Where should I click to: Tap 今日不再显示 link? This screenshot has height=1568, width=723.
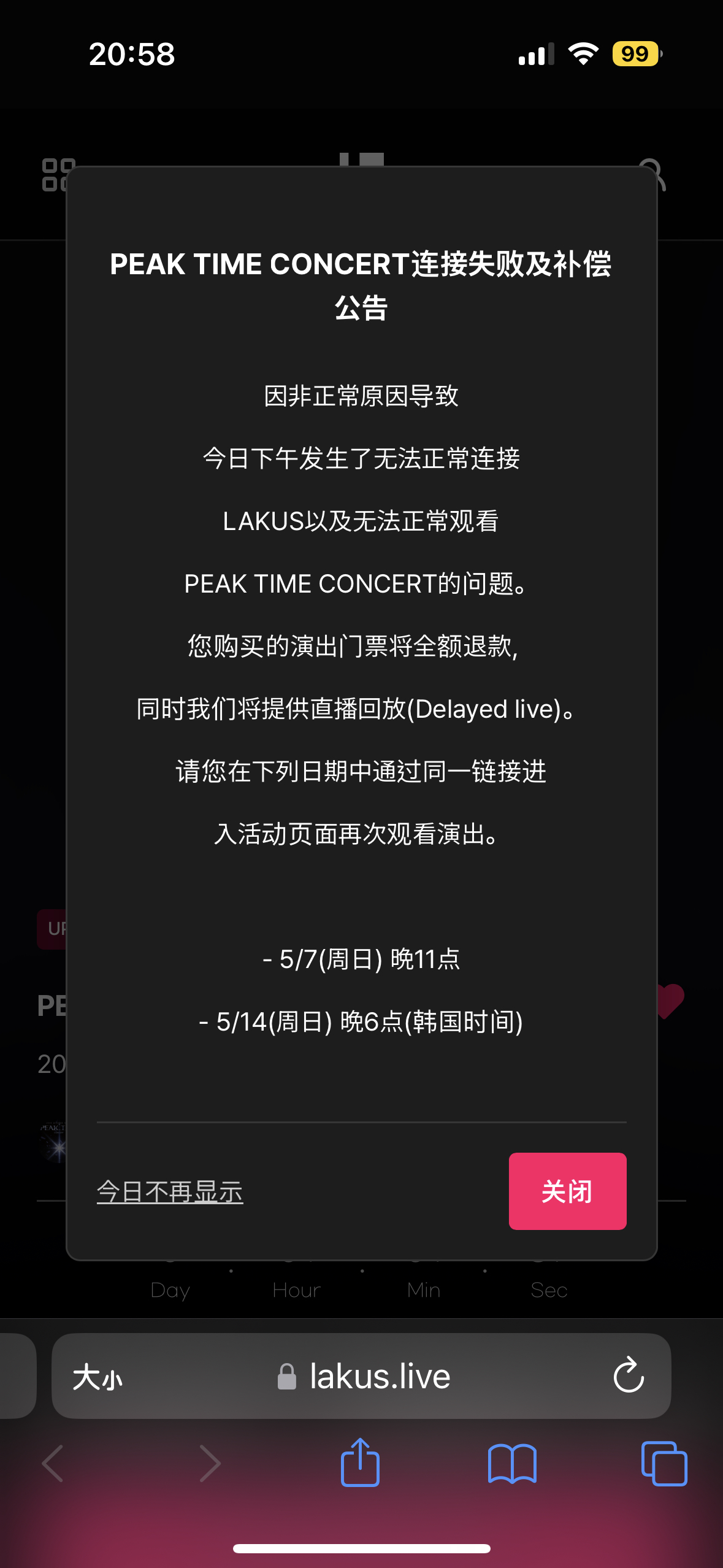point(170,1191)
